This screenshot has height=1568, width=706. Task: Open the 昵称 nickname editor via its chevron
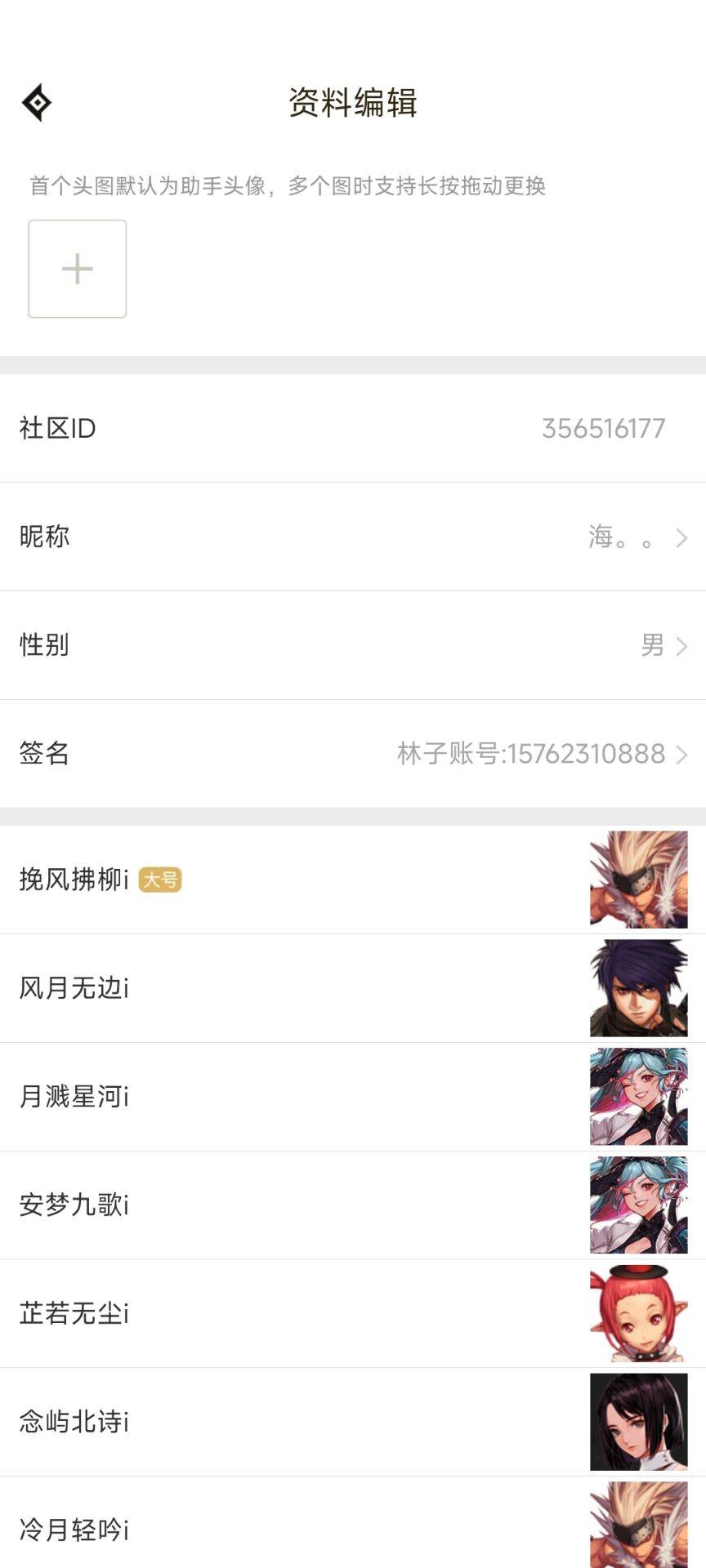tap(684, 537)
